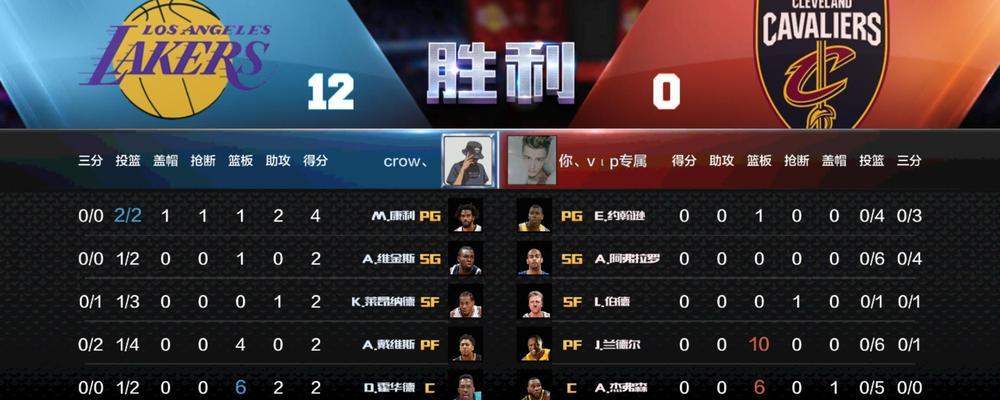The height and width of the screenshot is (400, 1000).
Task: Open crow's player profile avatar
Action: pos(467,160)
